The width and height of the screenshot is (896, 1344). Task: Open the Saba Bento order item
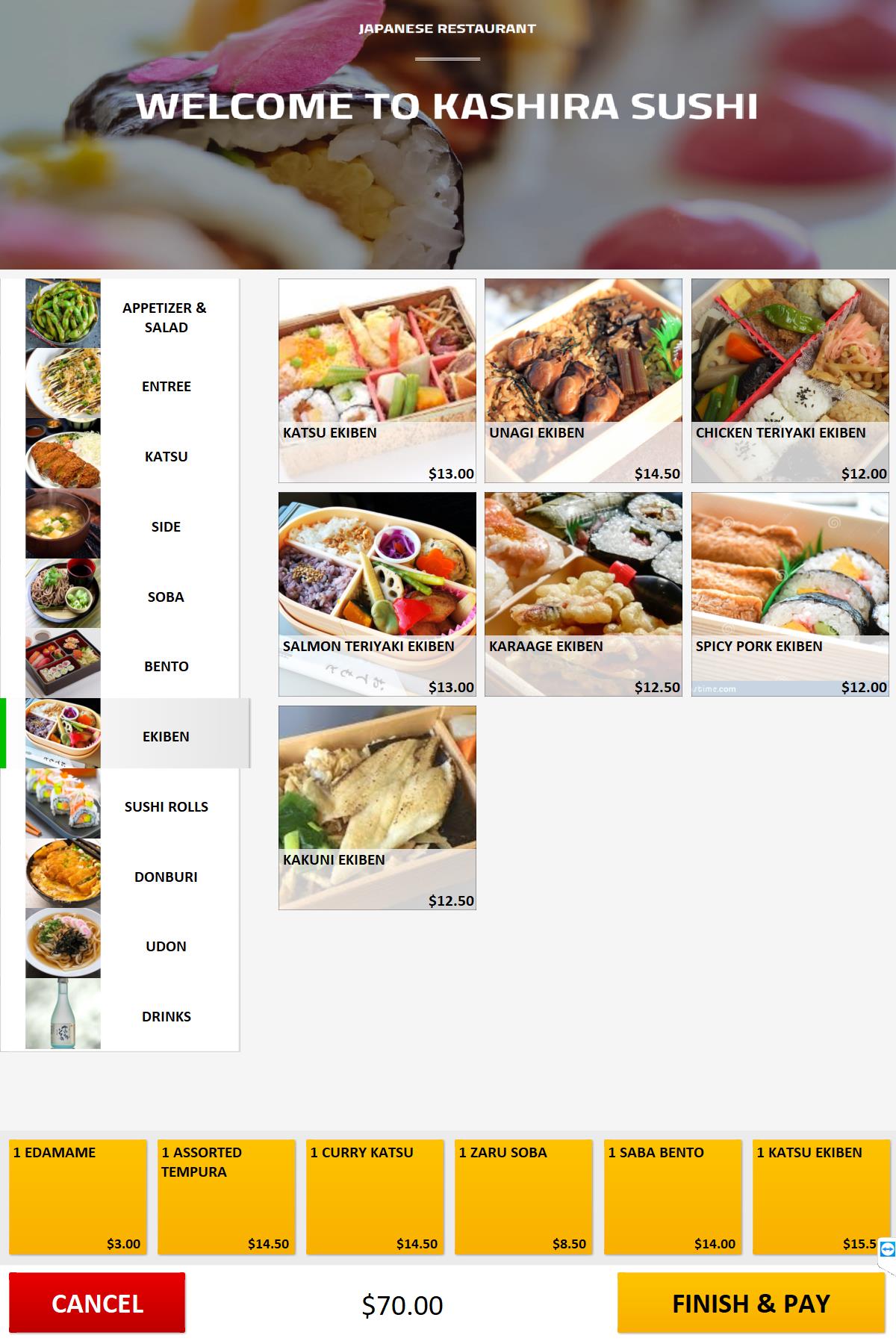point(673,1197)
